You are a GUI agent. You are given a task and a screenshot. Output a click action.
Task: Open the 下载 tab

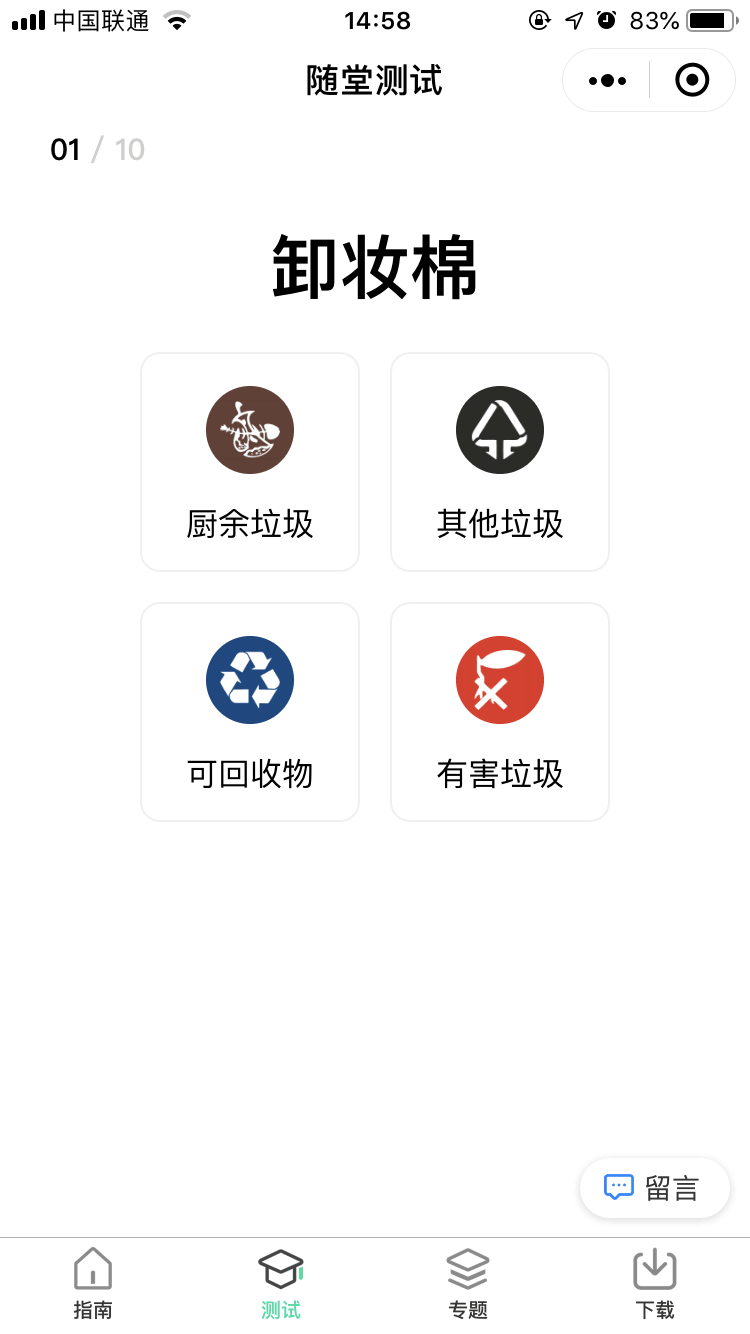pyautogui.click(x=655, y=1284)
